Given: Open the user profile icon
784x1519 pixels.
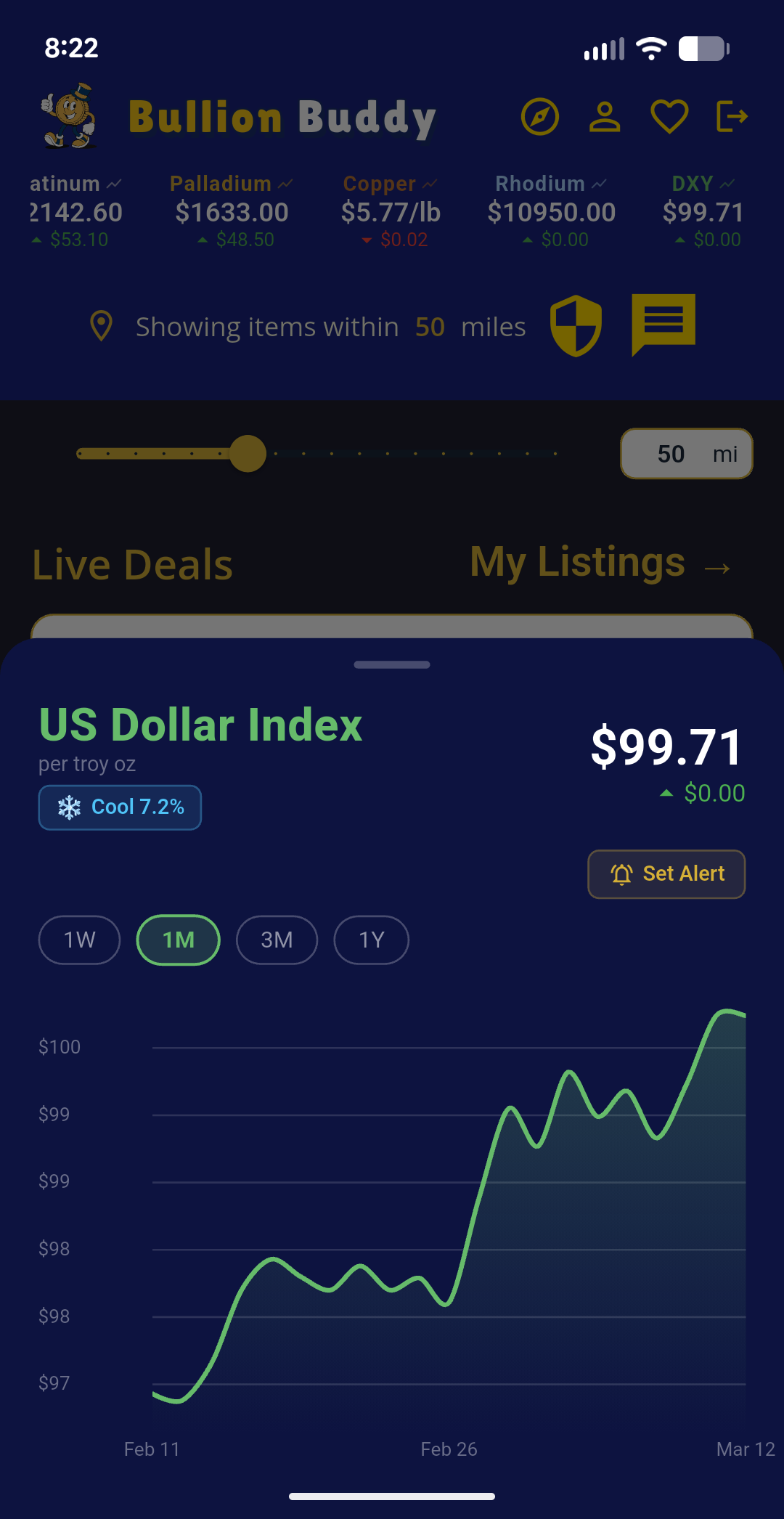Looking at the screenshot, I should [605, 117].
